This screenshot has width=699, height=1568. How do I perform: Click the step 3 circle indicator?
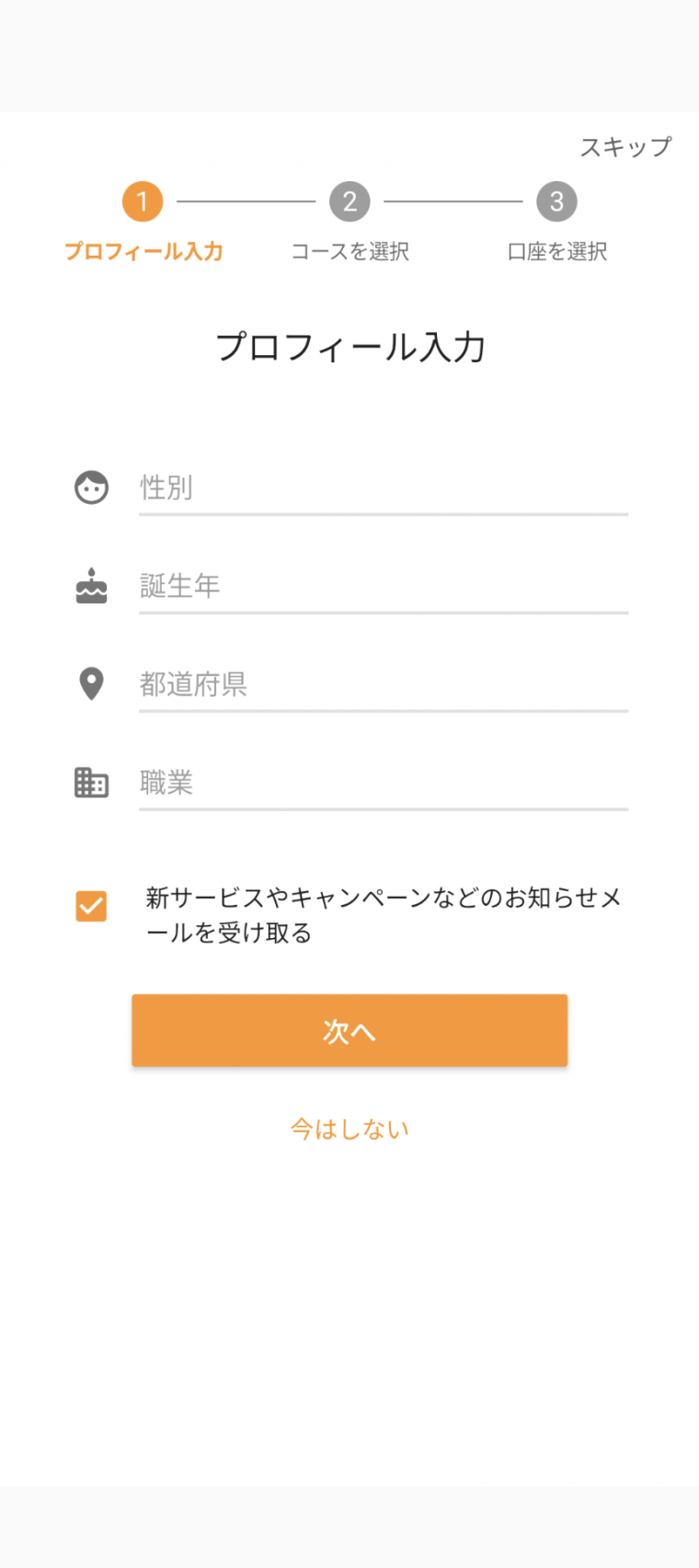click(x=556, y=200)
